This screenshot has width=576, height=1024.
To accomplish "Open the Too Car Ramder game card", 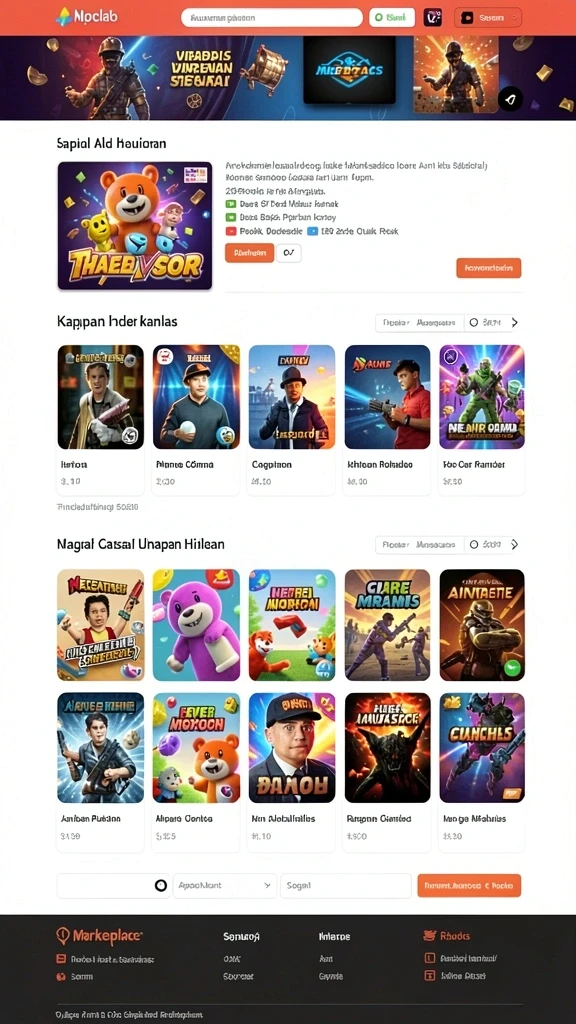I will coord(482,419).
